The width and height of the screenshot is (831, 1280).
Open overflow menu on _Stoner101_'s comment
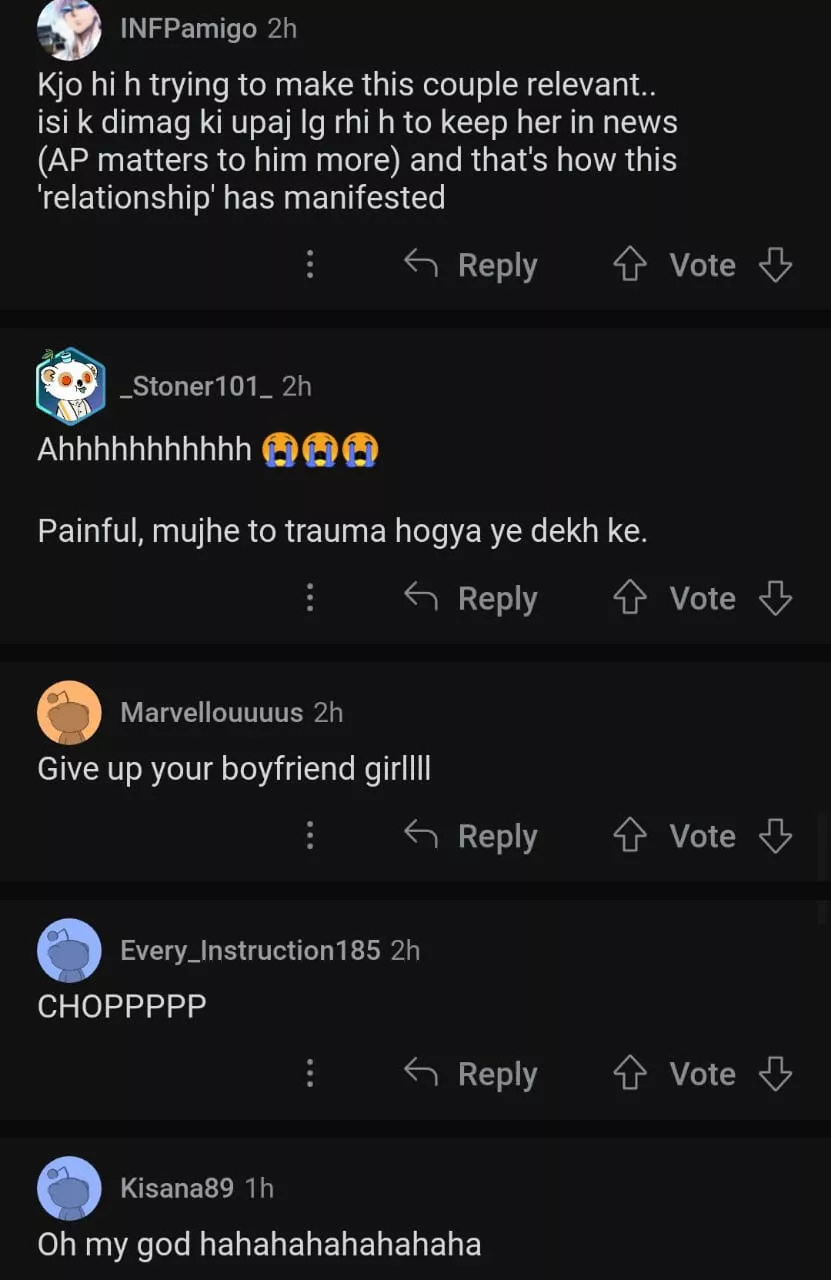pos(310,598)
